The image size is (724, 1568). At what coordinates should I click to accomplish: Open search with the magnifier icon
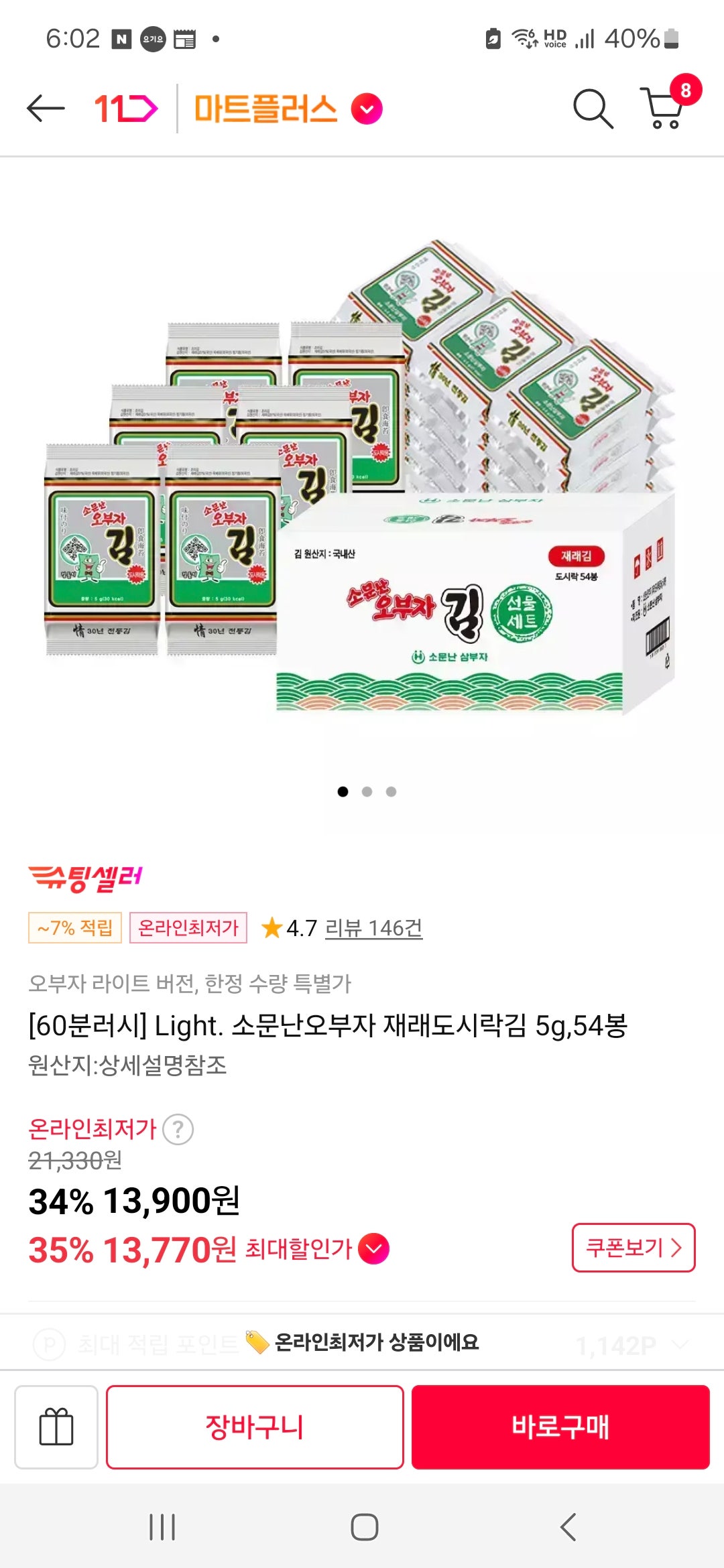(x=593, y=109)
